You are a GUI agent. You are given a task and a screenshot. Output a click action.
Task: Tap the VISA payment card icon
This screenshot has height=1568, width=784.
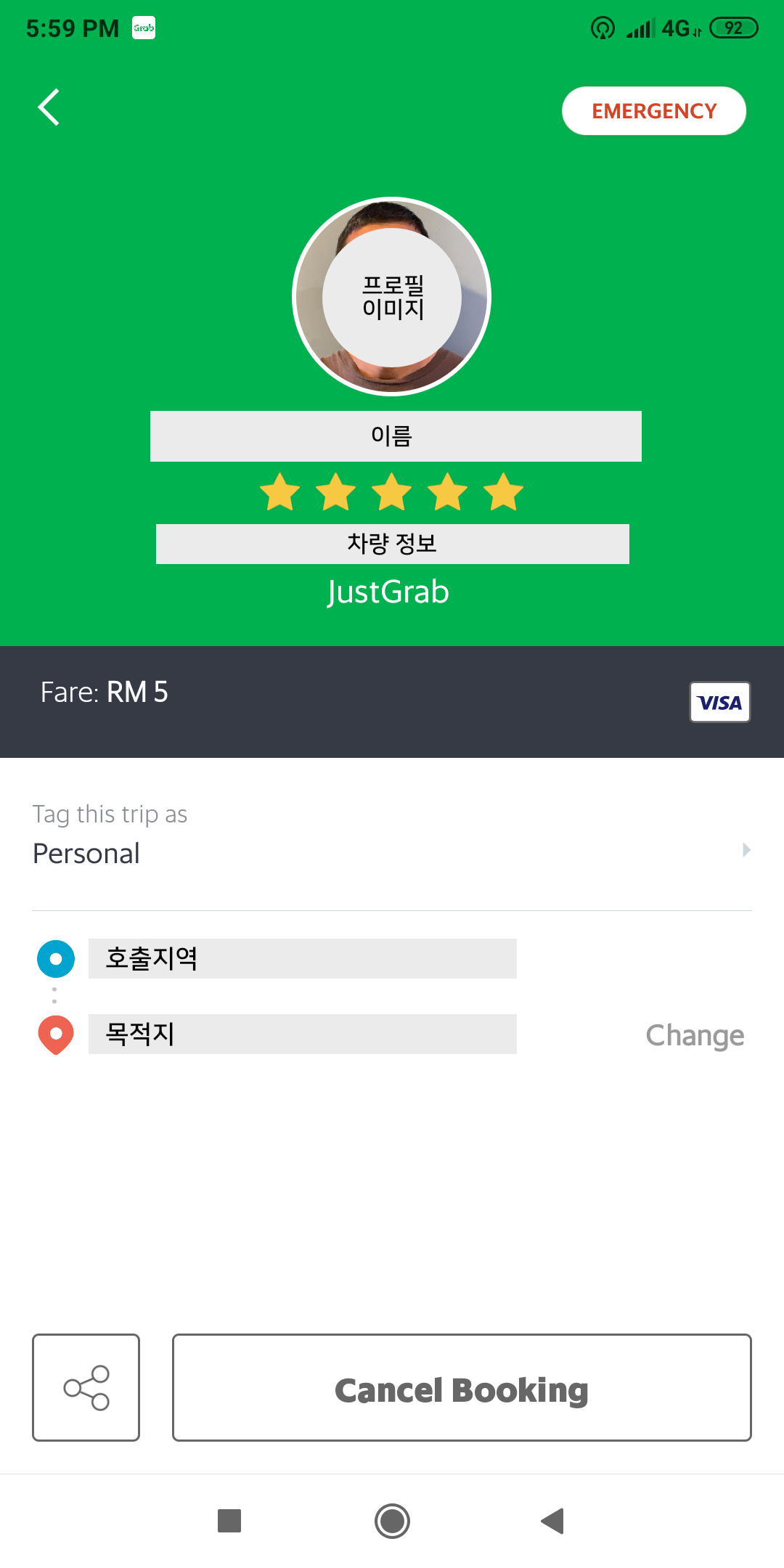point(720,701)
